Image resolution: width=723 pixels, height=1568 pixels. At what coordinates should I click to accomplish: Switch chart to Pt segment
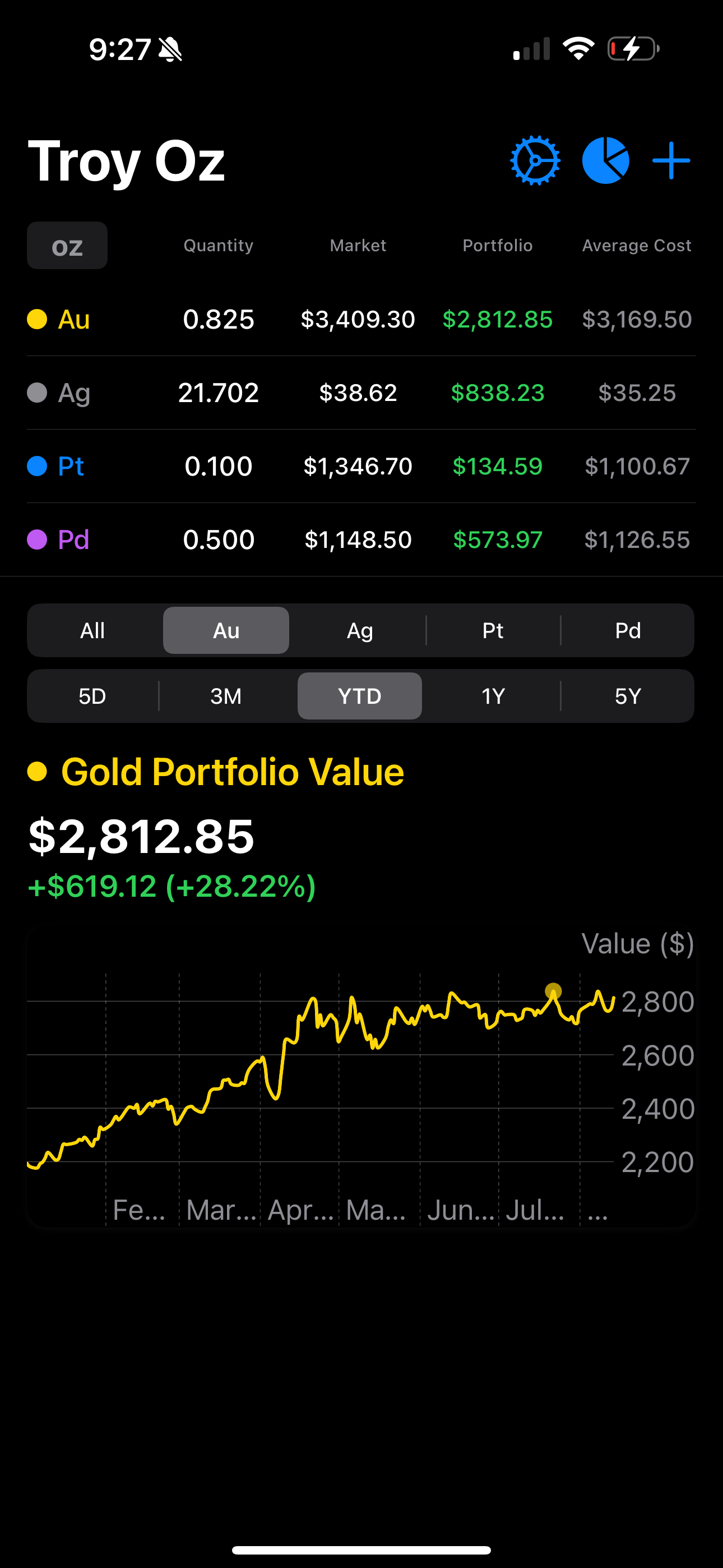(x=493, y=630)
